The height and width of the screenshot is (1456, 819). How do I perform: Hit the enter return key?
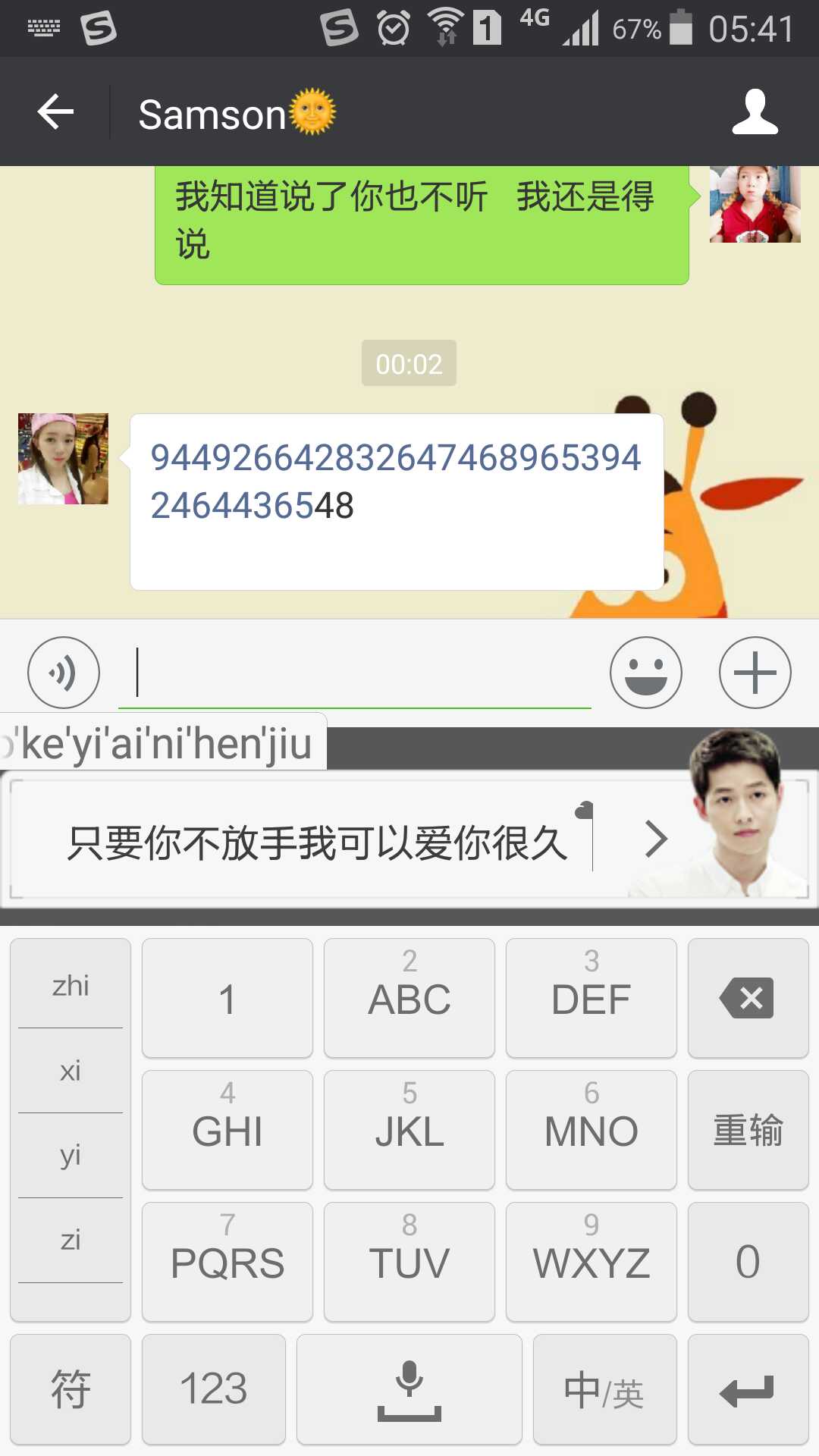pyautogui.click(x=748, y=1389)
